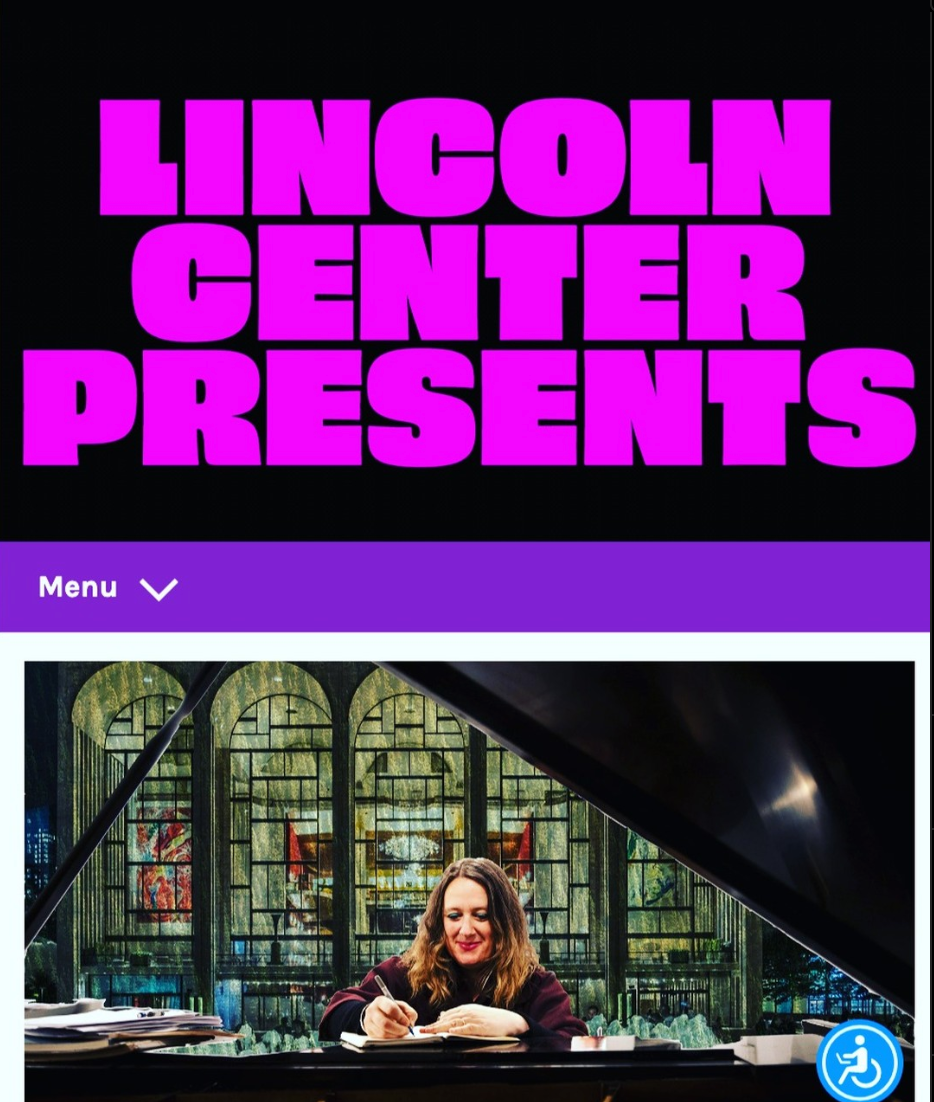
Task: Open the accessibility options button
Action: (859, 1063)
